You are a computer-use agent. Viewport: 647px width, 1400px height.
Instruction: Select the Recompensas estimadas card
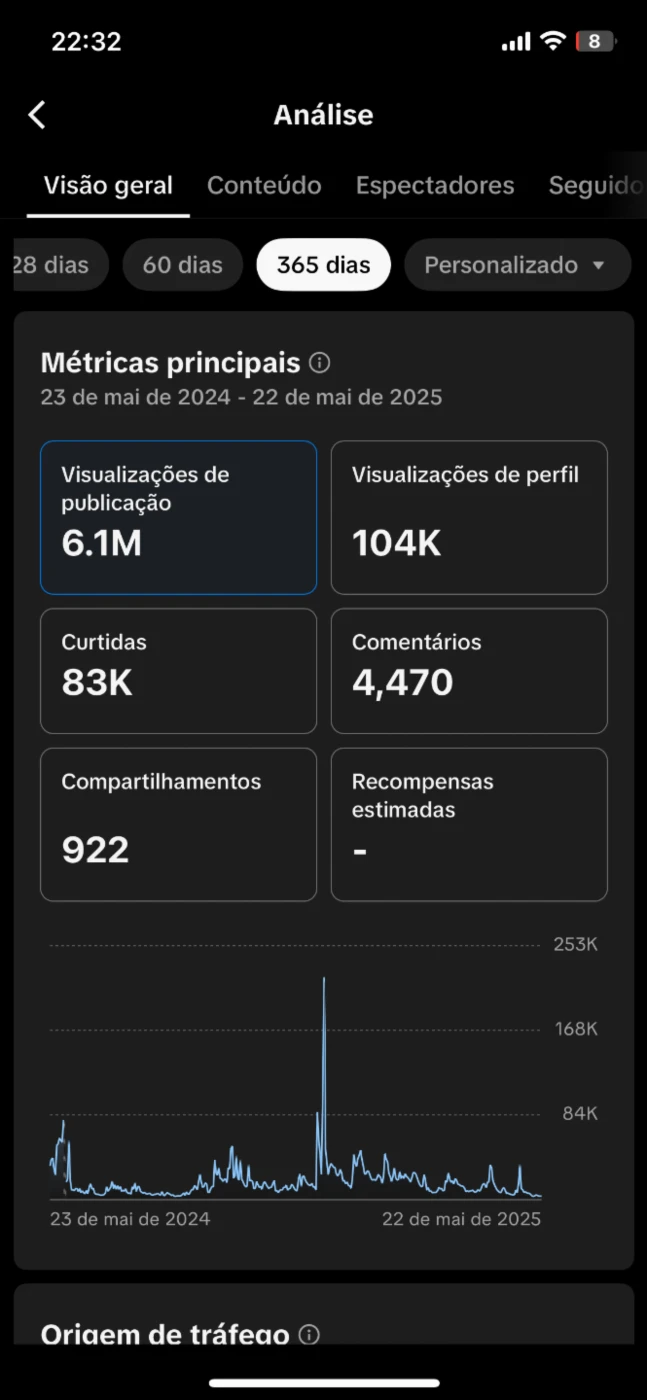[x=469, y=825]
